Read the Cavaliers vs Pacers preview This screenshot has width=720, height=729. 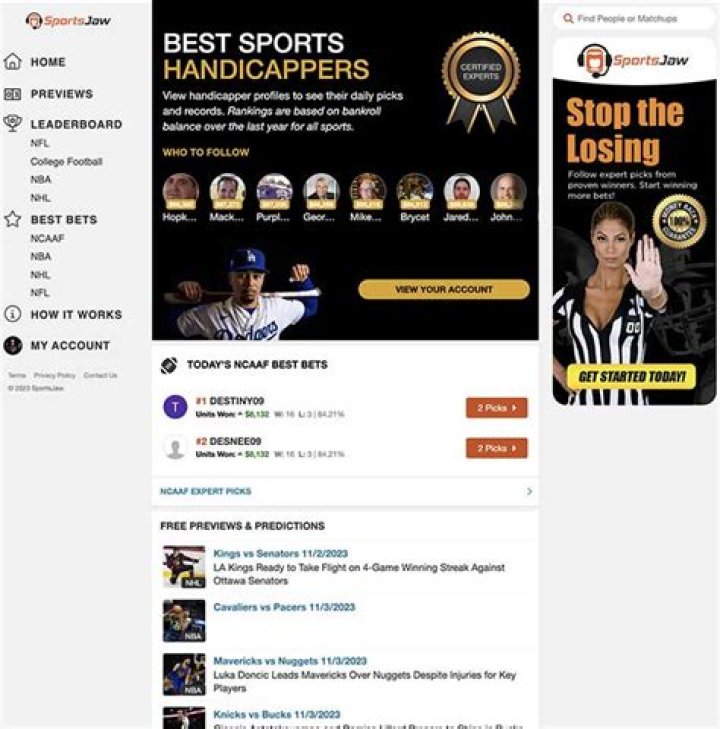pyautogui.click(x=283, y=607)
